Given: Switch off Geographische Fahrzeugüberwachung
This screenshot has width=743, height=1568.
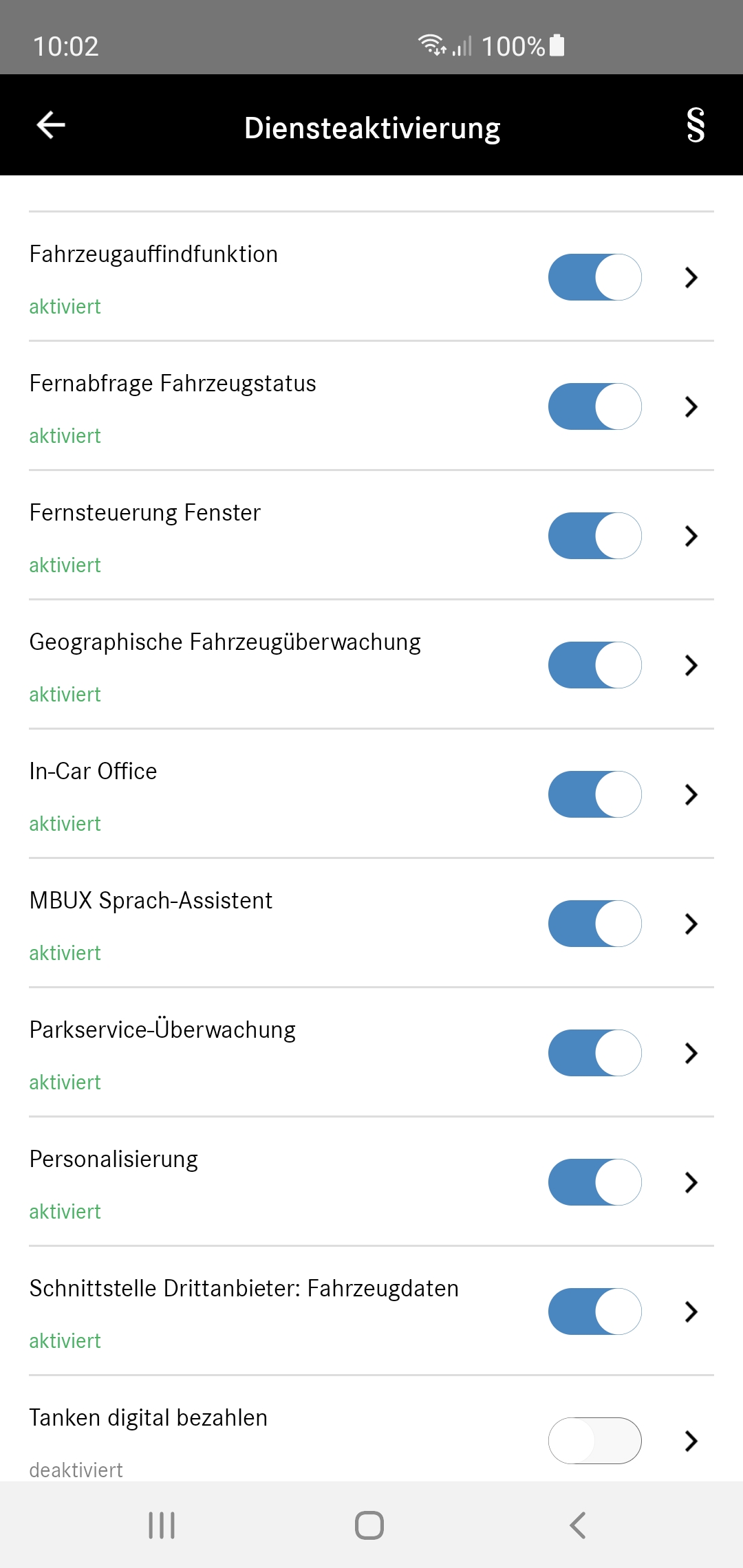Looking at the screenshot, I should pos(594,665).
